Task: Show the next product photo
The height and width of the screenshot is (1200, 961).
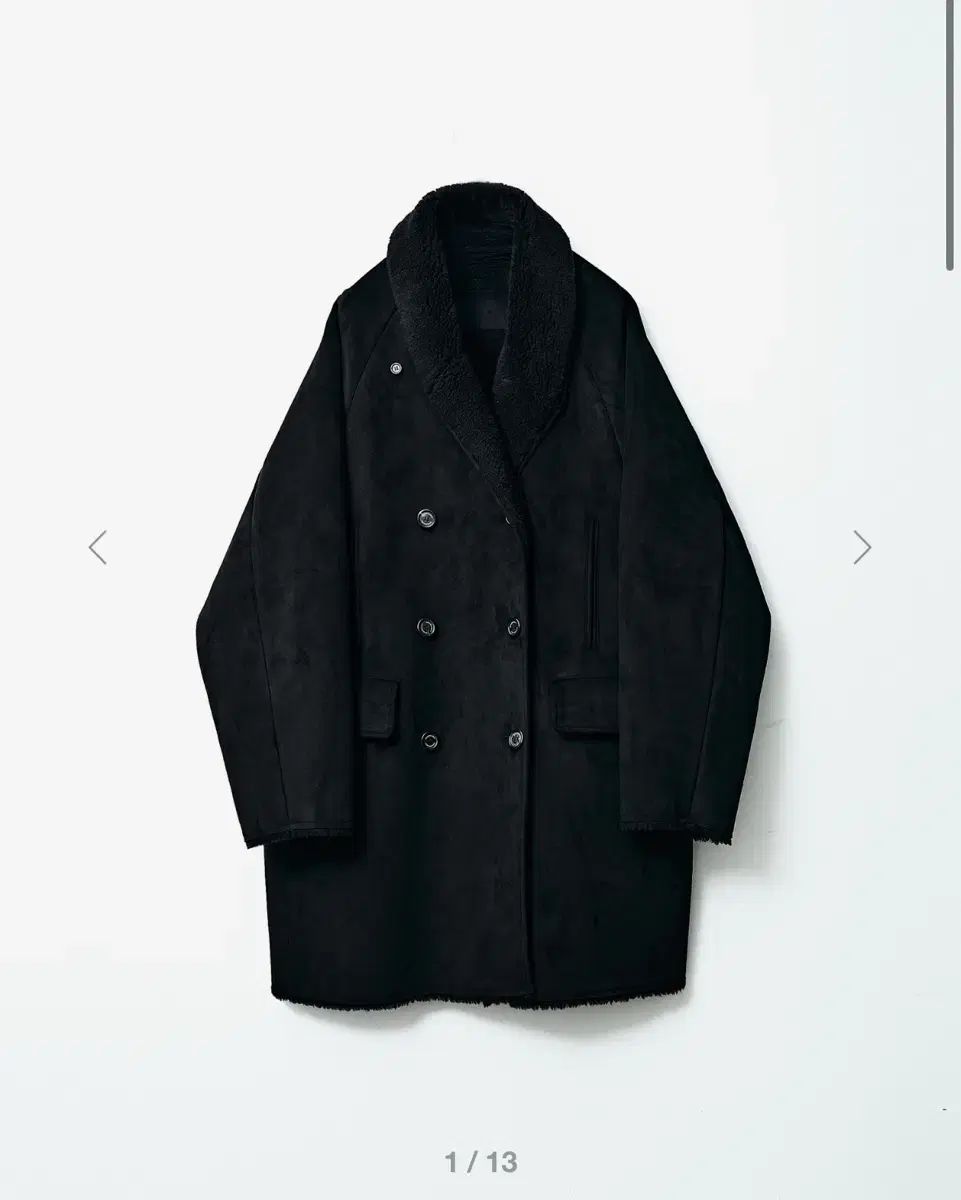Action: [x=862, y=547]
